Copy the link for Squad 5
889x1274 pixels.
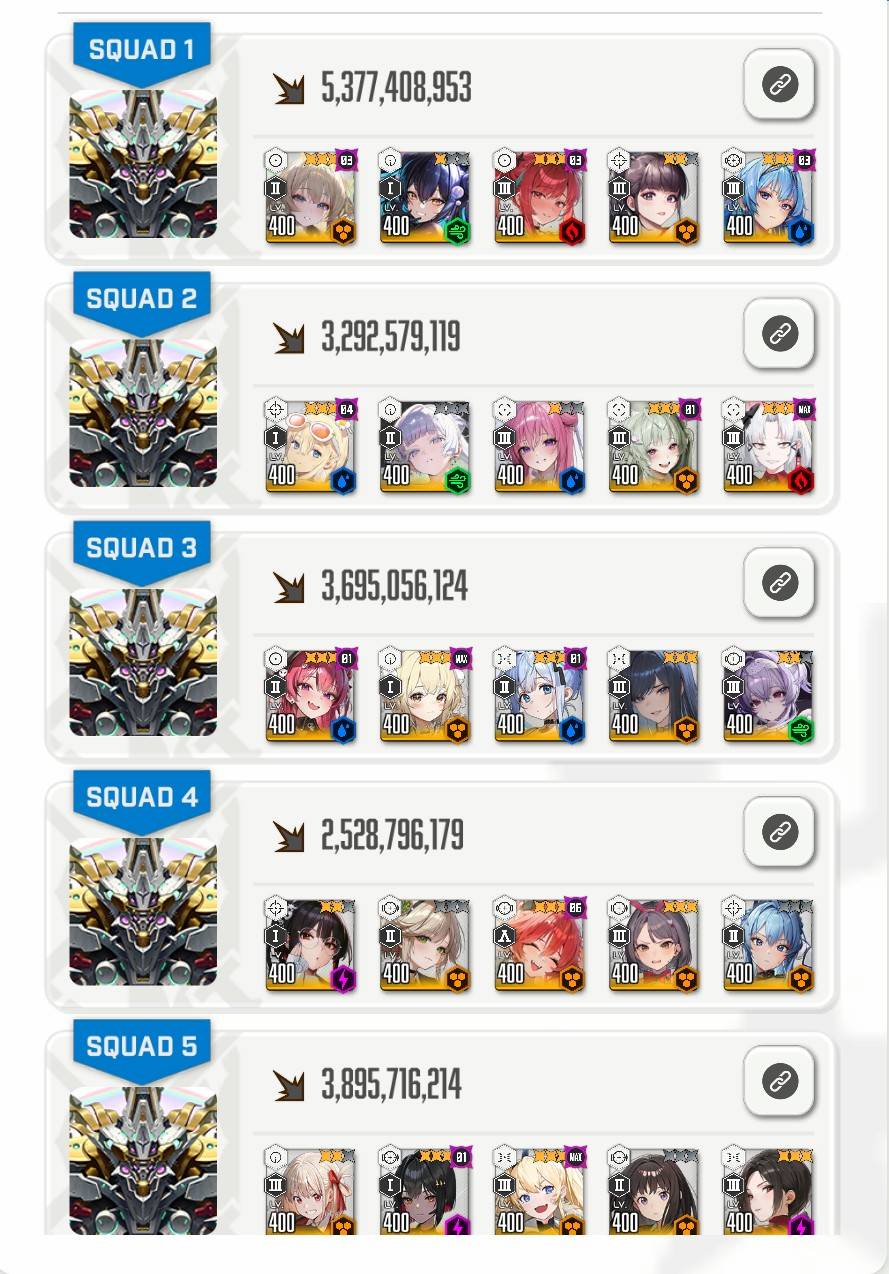[x=779, y=1081]
